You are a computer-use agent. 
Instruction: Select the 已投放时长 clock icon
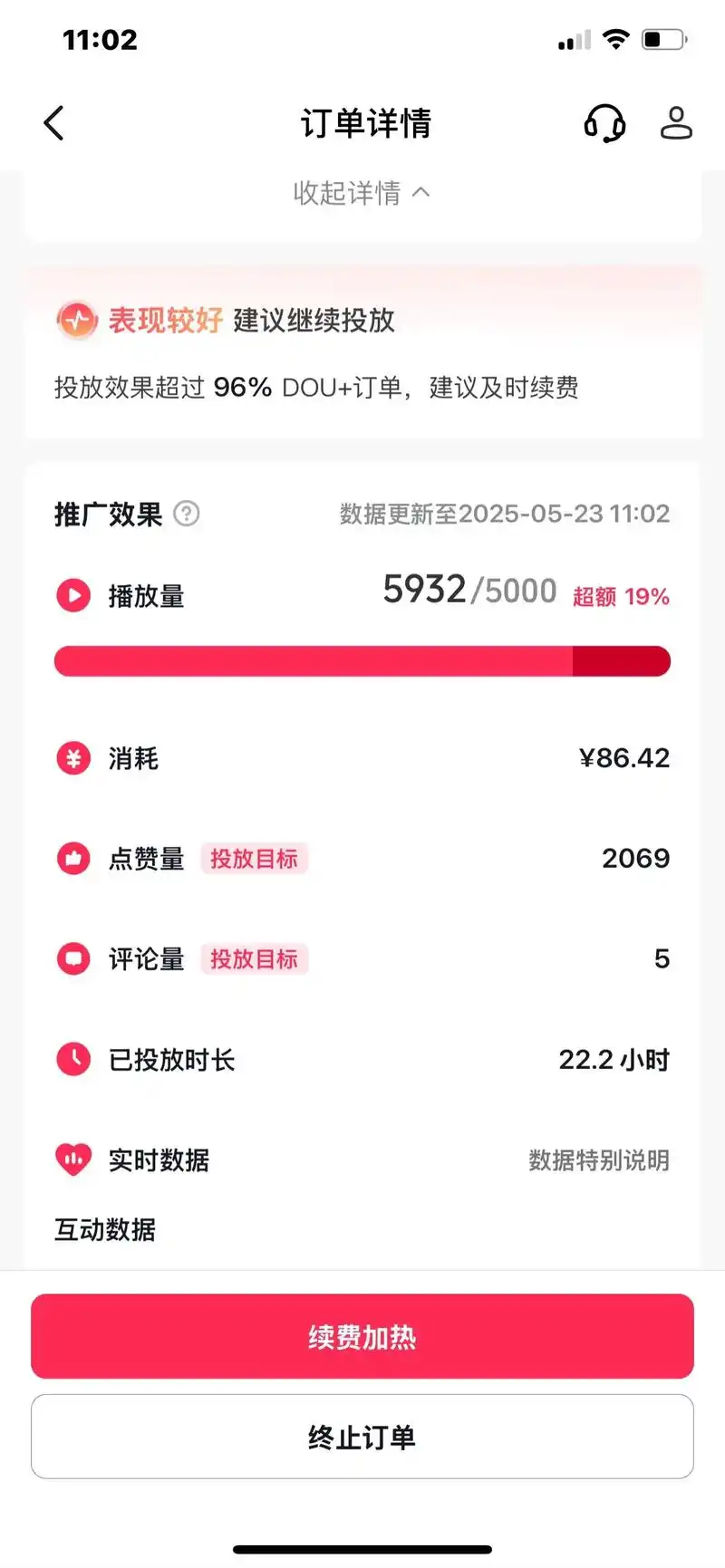coord(72,1059)
